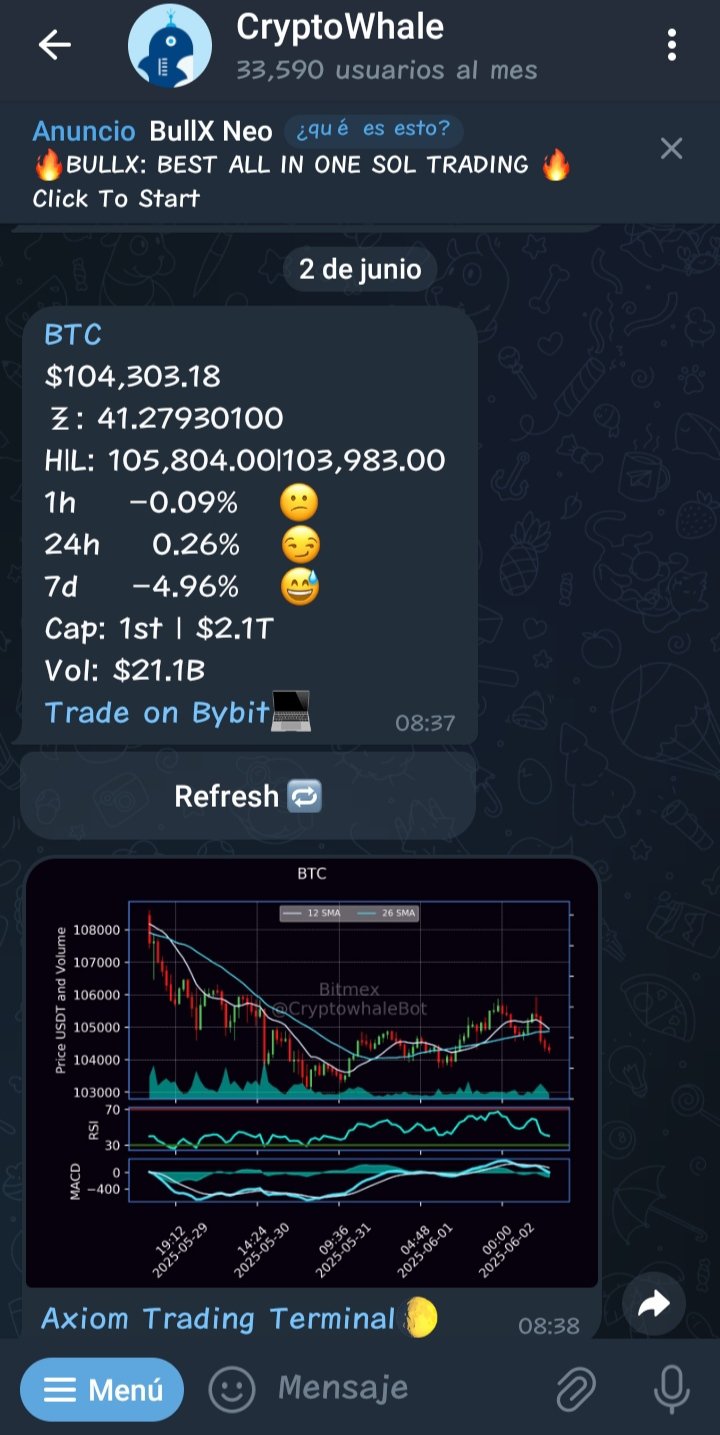
Task: Open the bot Menú button
Action: click(x=102, y=1389)
